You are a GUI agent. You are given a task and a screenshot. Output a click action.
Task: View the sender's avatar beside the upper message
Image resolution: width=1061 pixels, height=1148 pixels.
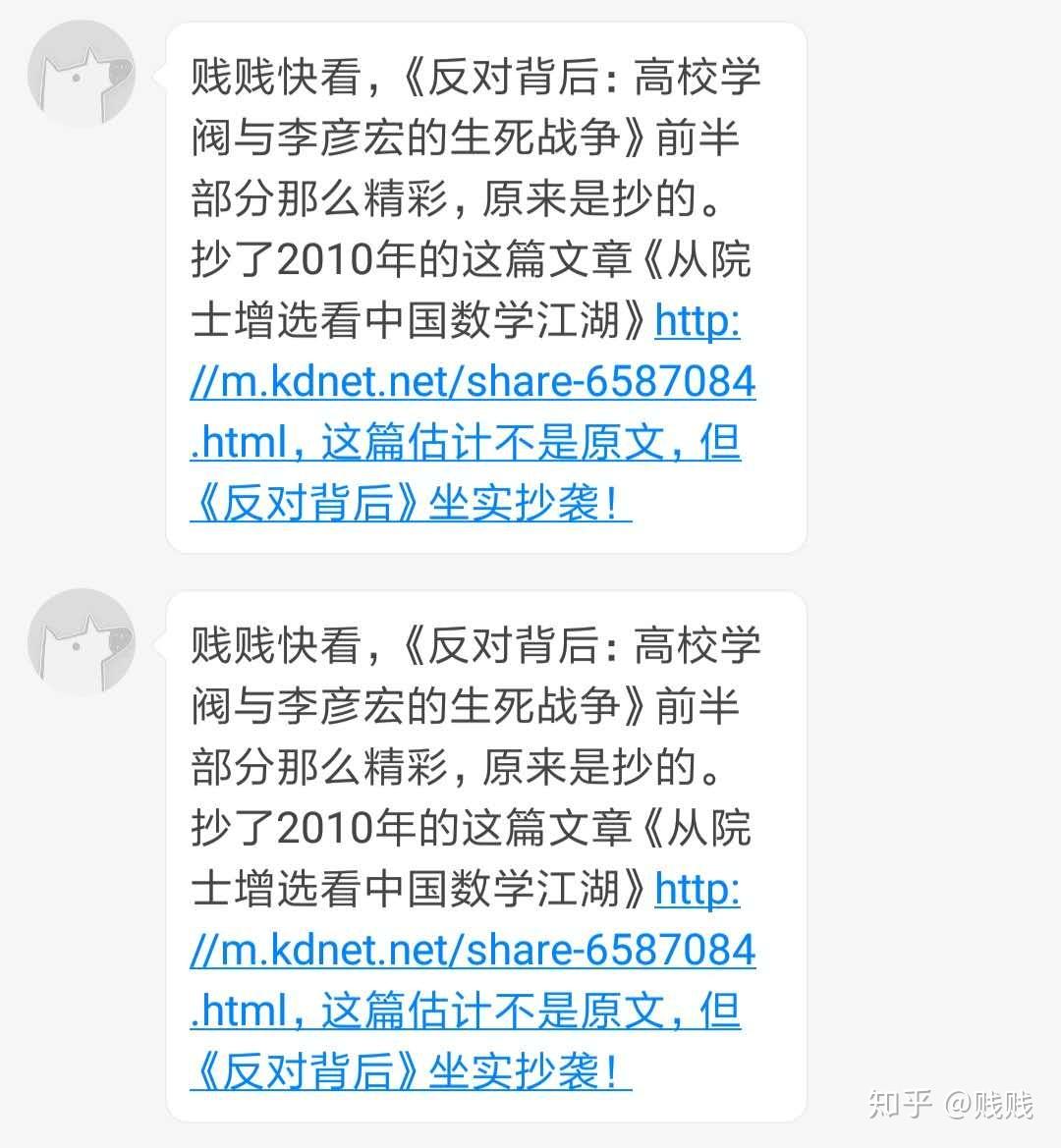[x=83, y=74]
